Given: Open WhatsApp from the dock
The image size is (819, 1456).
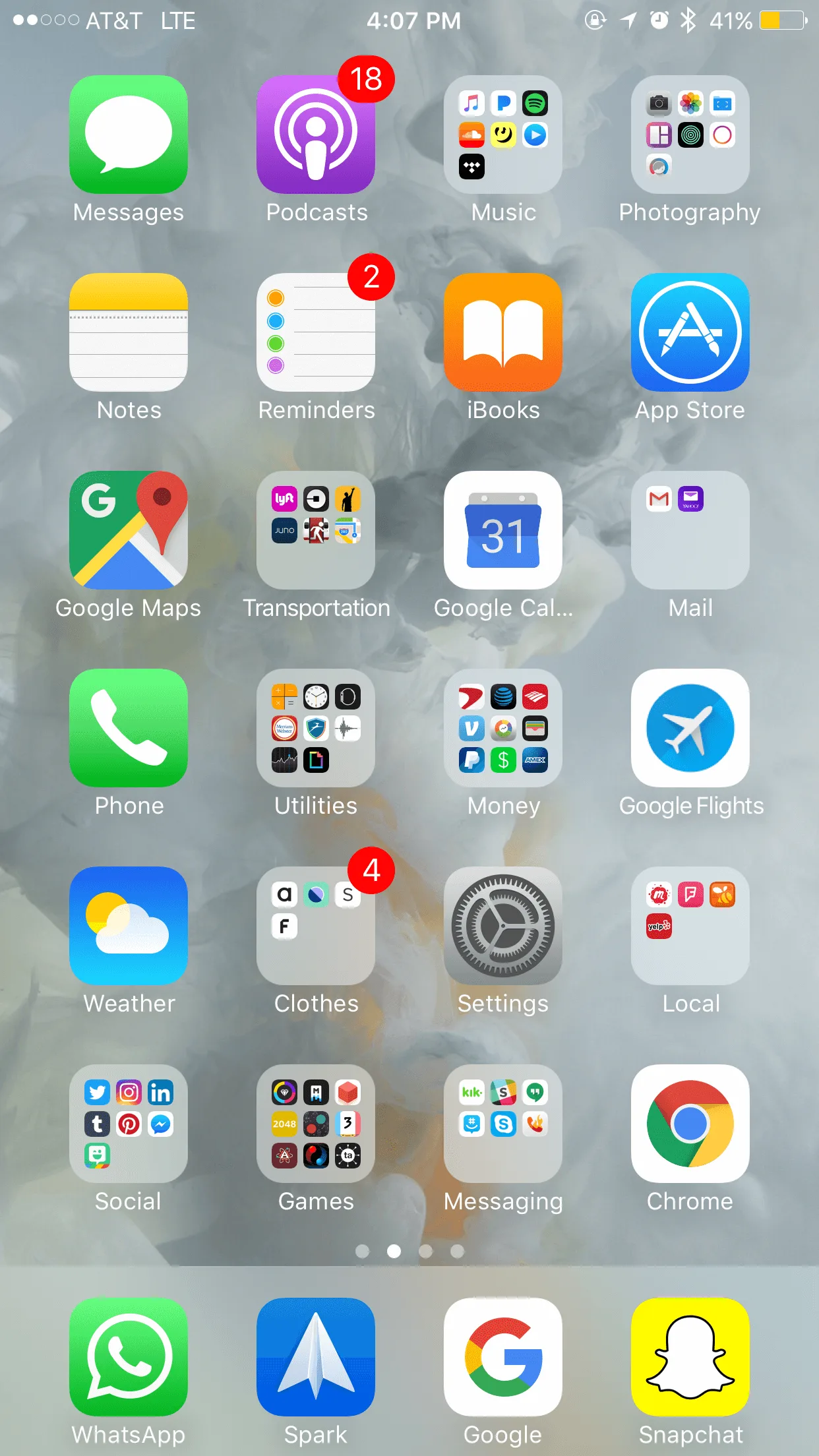Looking at the screenshot, I should [129, 1357].
